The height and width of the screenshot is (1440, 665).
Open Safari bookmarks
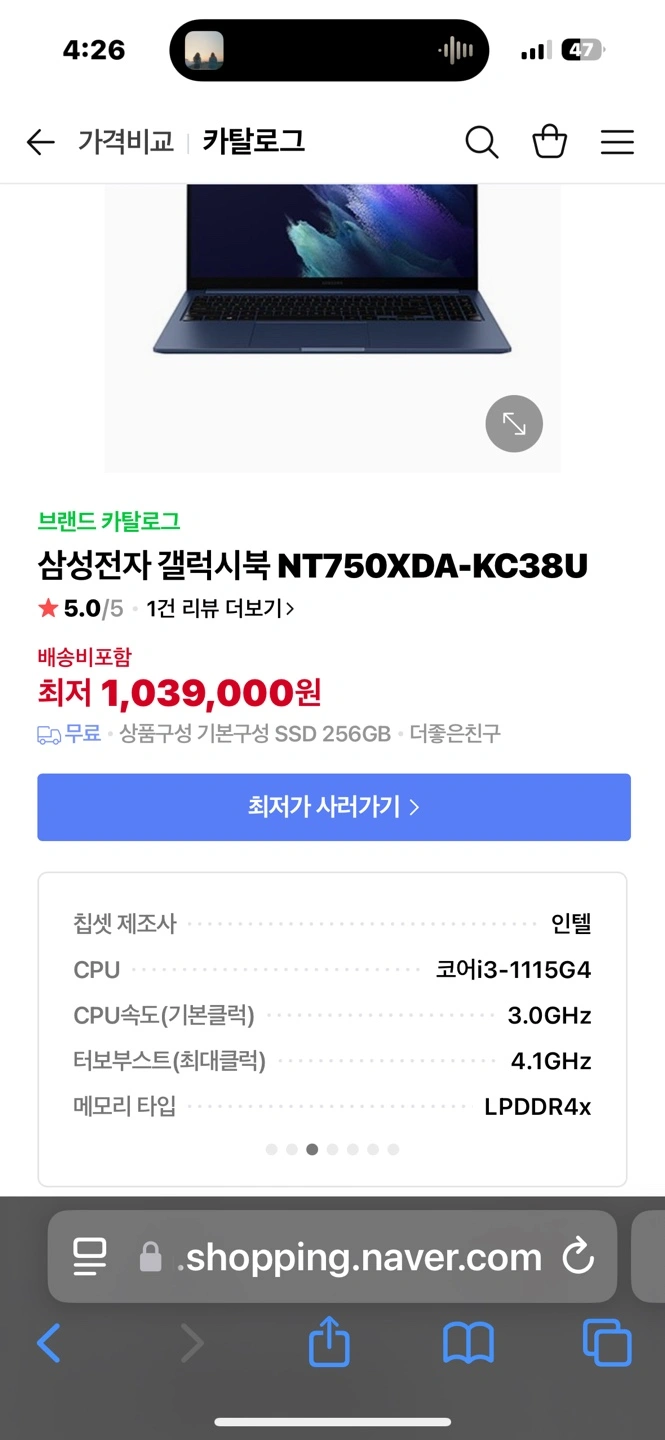coord(468,1343)
